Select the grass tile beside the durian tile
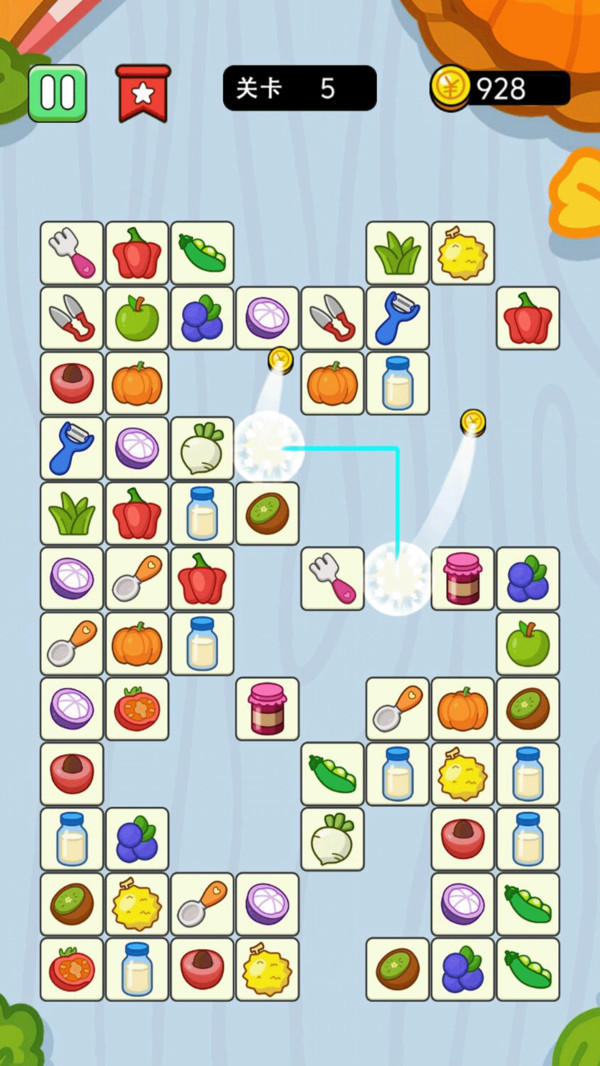Screen dimensions: 600x1066 [397, 253]
